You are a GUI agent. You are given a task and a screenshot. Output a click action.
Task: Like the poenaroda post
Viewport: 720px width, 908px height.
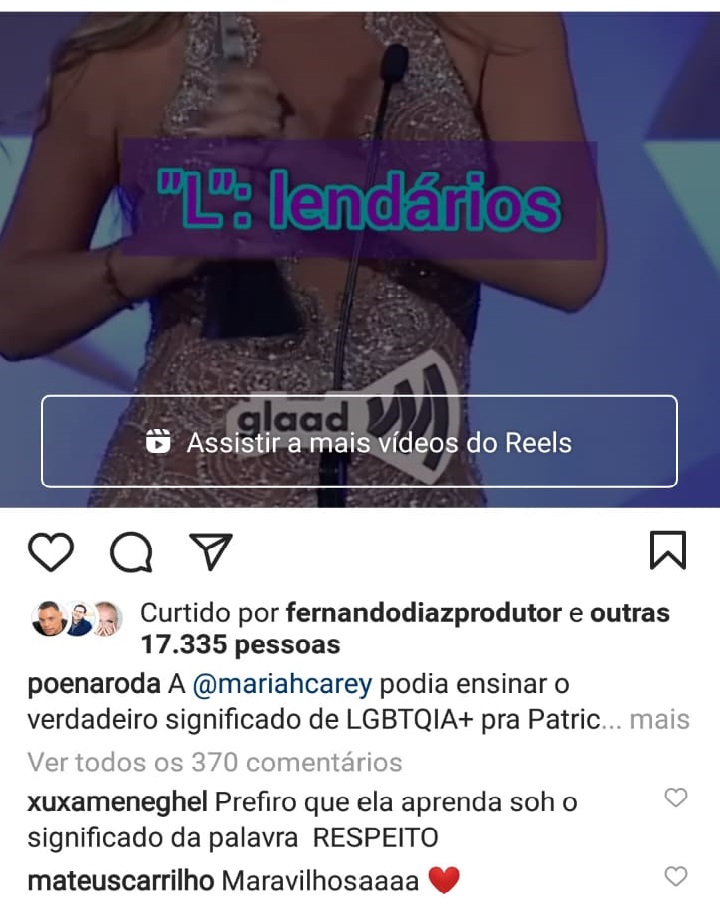coord(50,551)
